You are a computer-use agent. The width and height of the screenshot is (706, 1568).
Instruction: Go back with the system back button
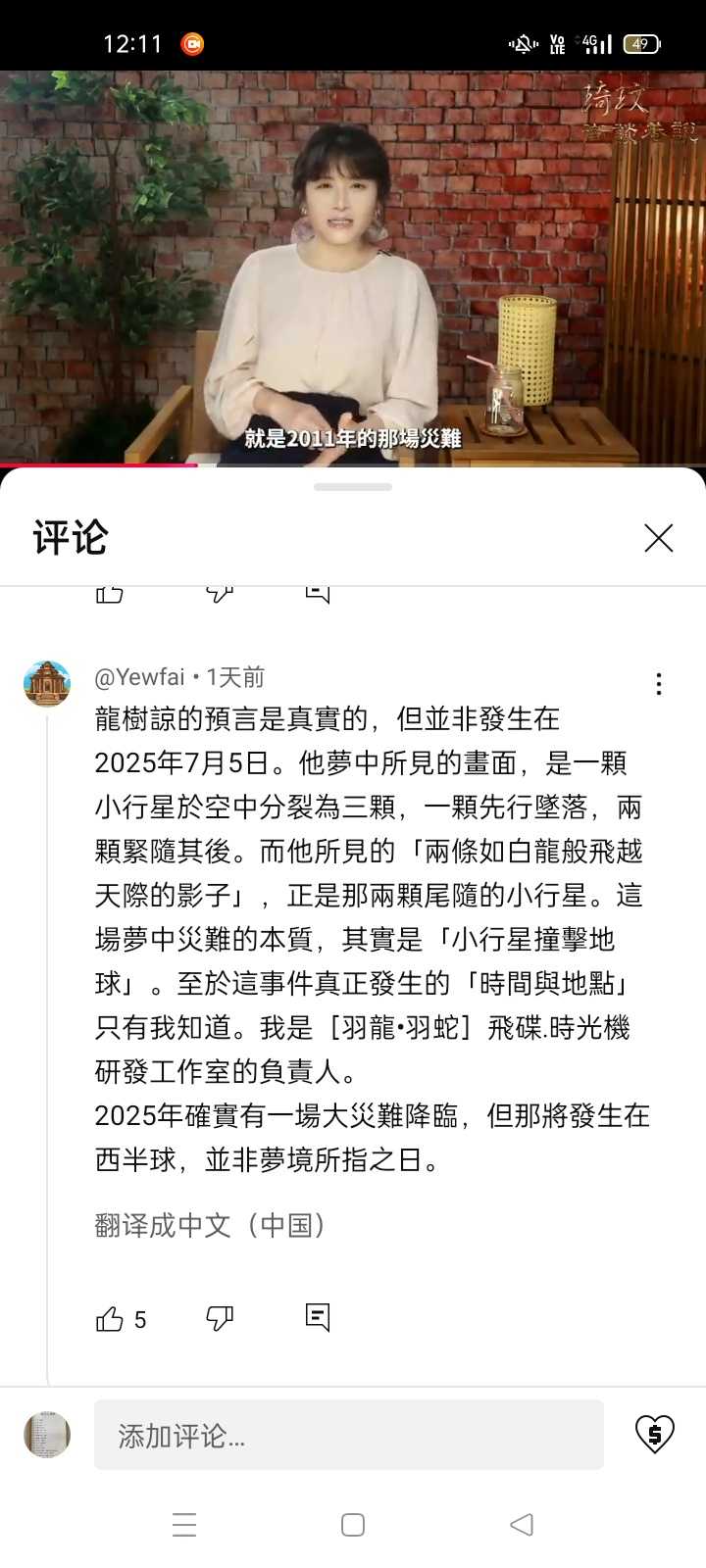coord(522,1524)
